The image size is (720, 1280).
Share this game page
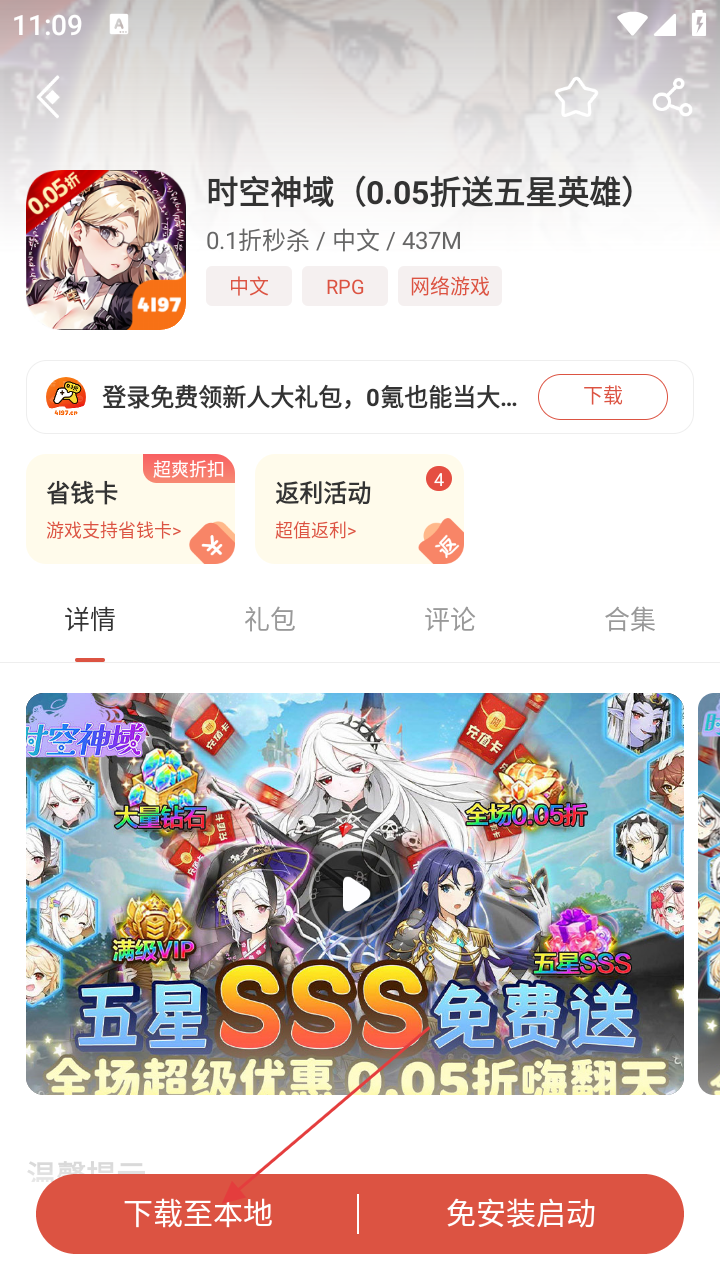tap(672, 98)
